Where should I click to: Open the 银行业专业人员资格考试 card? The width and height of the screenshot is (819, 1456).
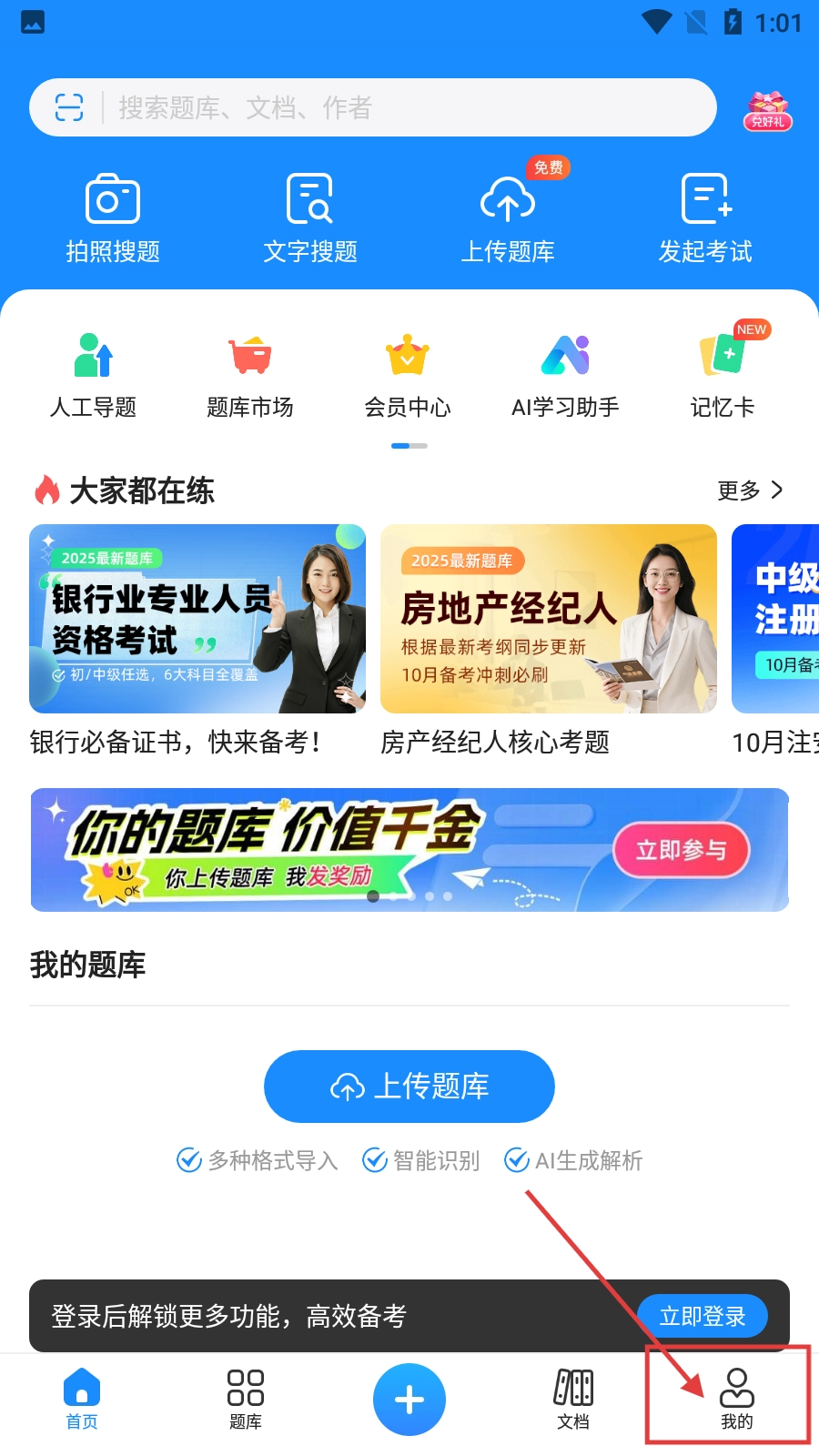click(x=197, y=619)
